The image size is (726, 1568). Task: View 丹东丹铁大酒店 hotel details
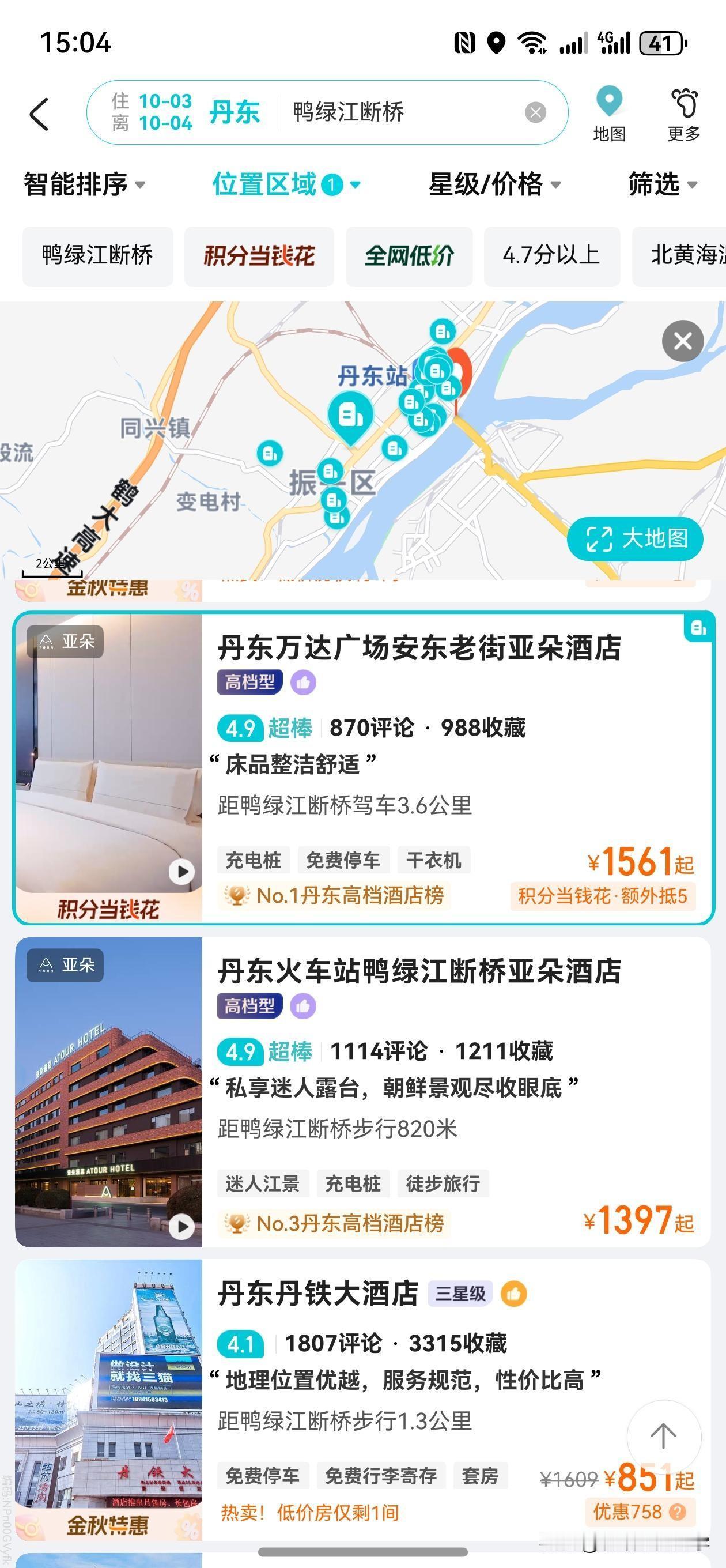point(317,1294)
